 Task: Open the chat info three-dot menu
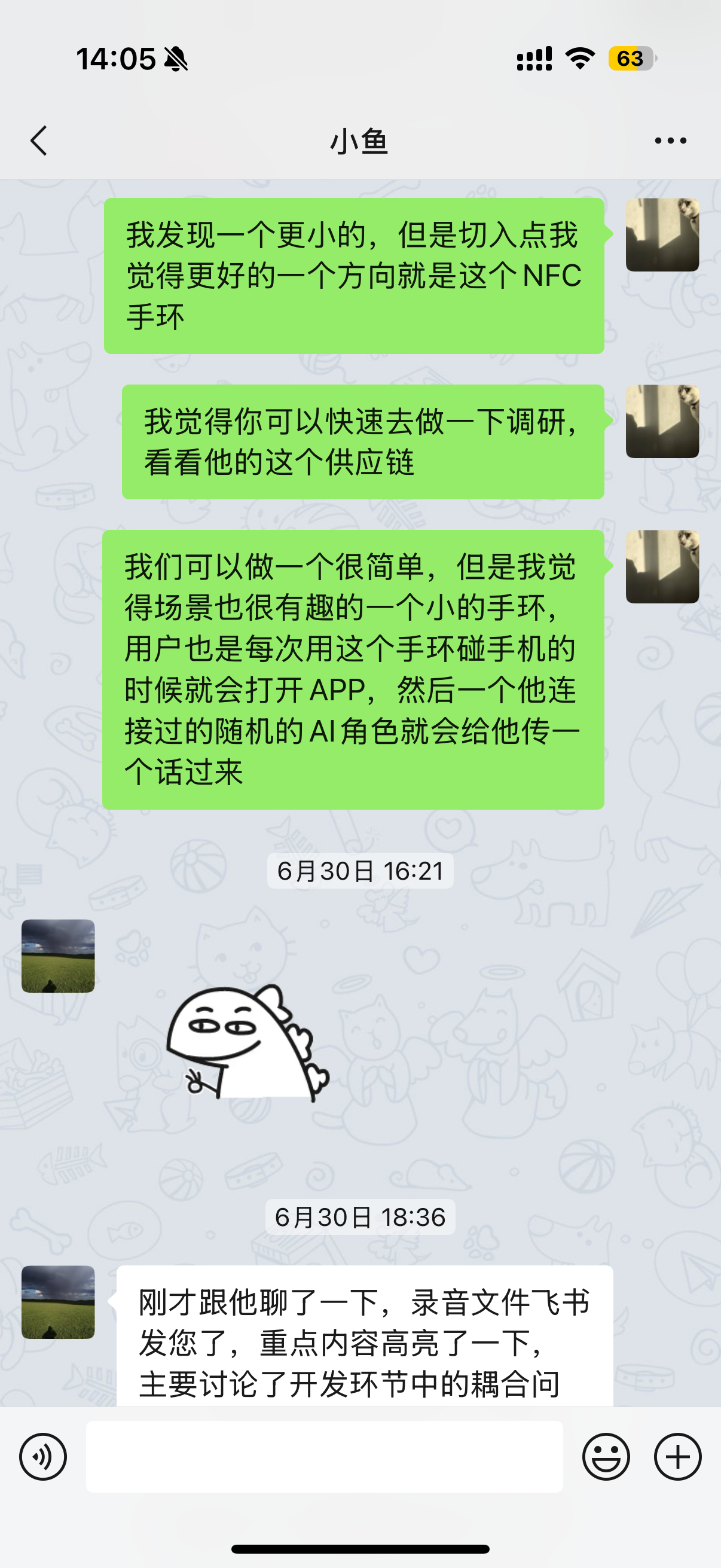pyautogui.click(x=670, y=141)
